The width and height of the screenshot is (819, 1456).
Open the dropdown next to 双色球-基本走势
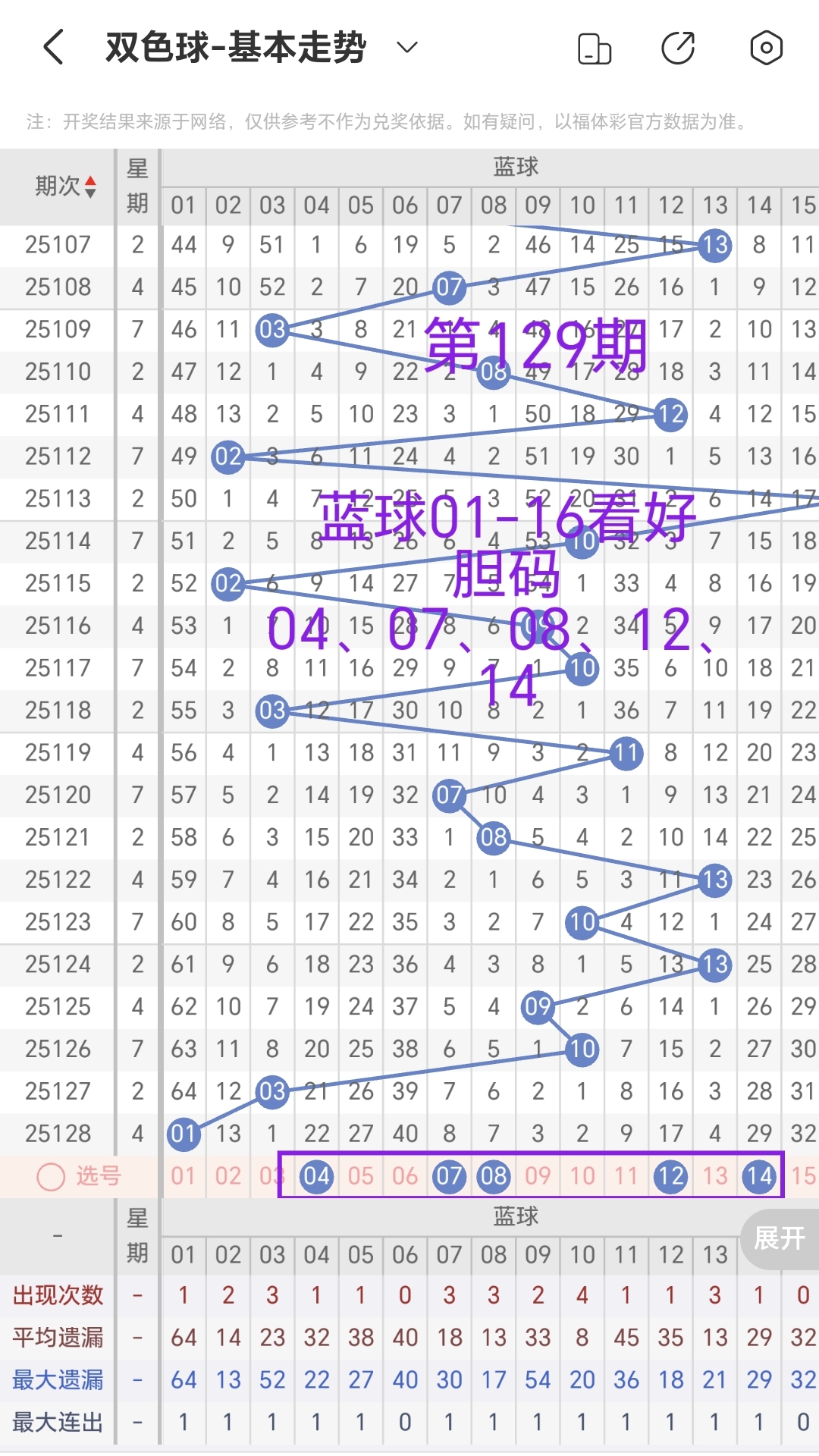tap(406, 47)
